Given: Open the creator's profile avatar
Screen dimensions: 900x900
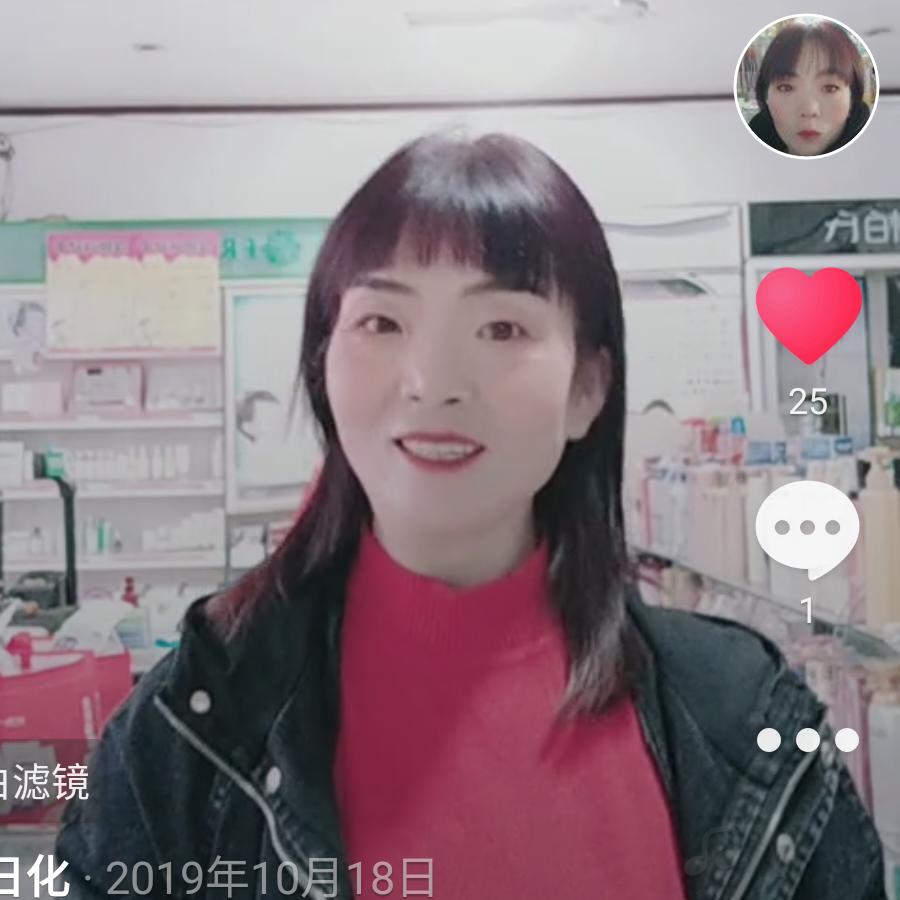Looking at the screenshot, I should click(806, 86).
